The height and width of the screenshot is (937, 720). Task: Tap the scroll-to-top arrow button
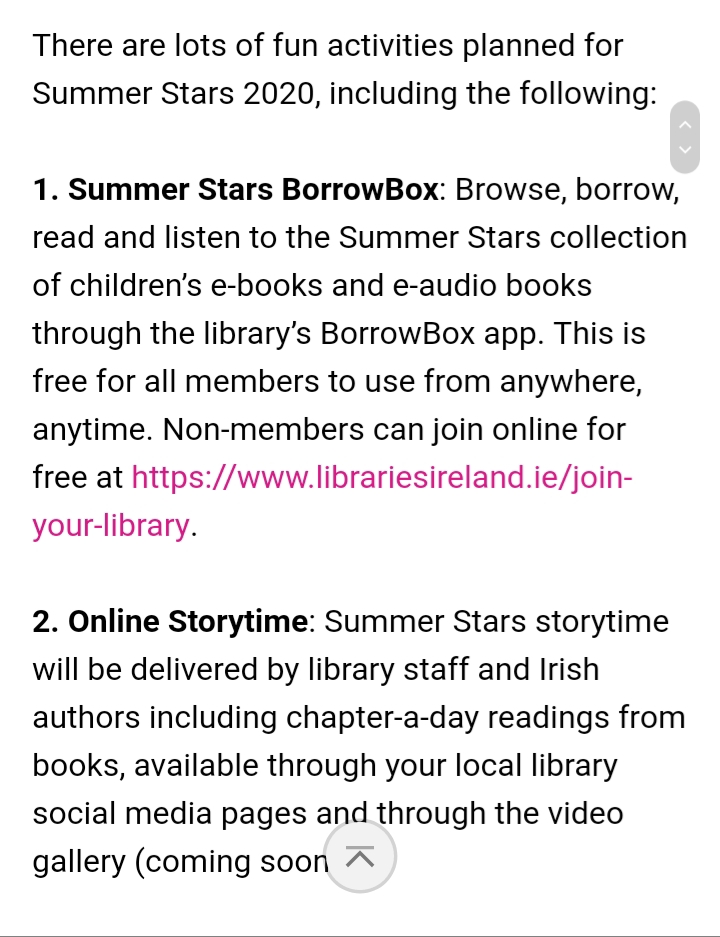click(360, 856)
